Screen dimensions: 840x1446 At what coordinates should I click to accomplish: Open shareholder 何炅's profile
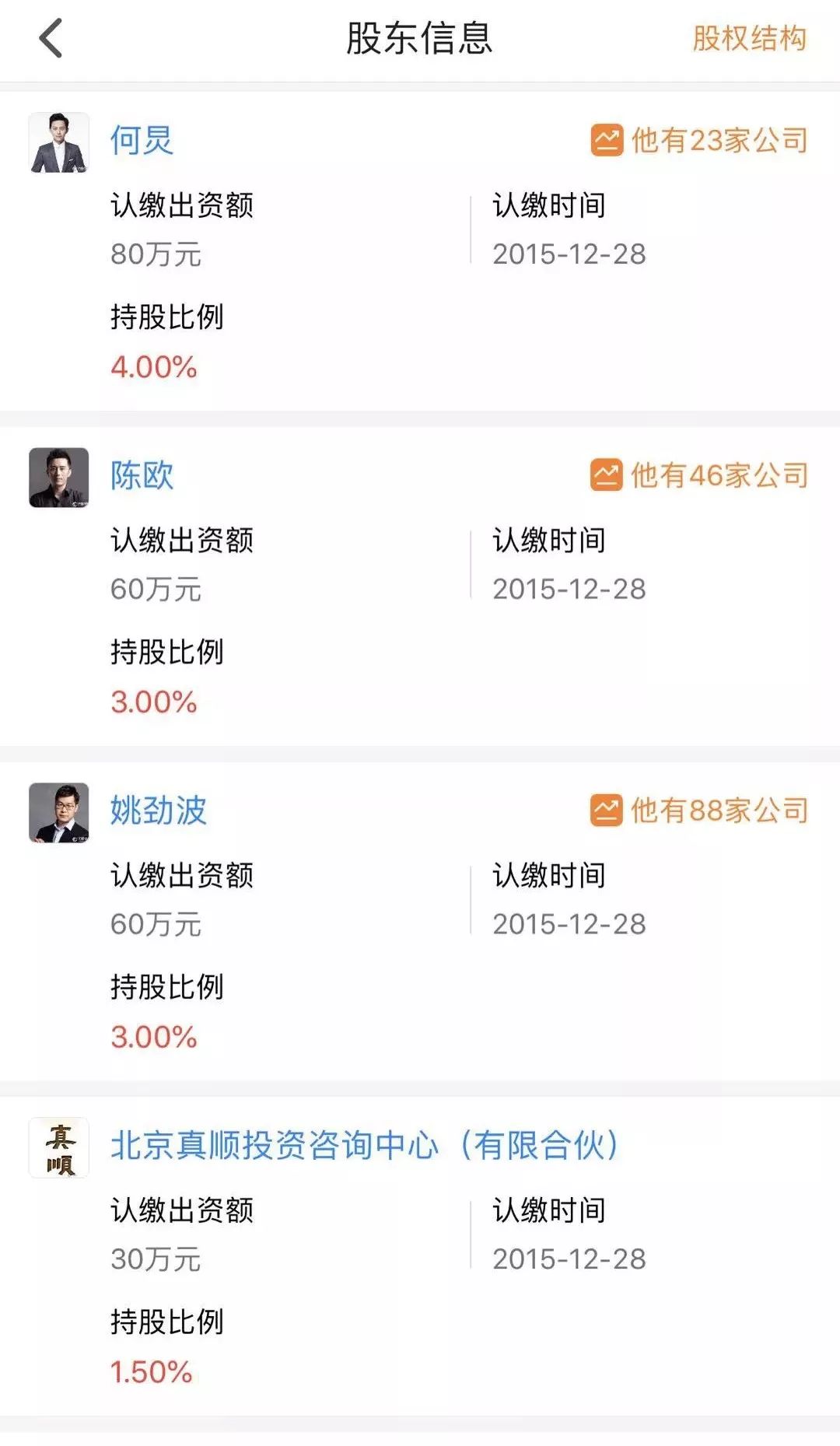pos(142,141)
